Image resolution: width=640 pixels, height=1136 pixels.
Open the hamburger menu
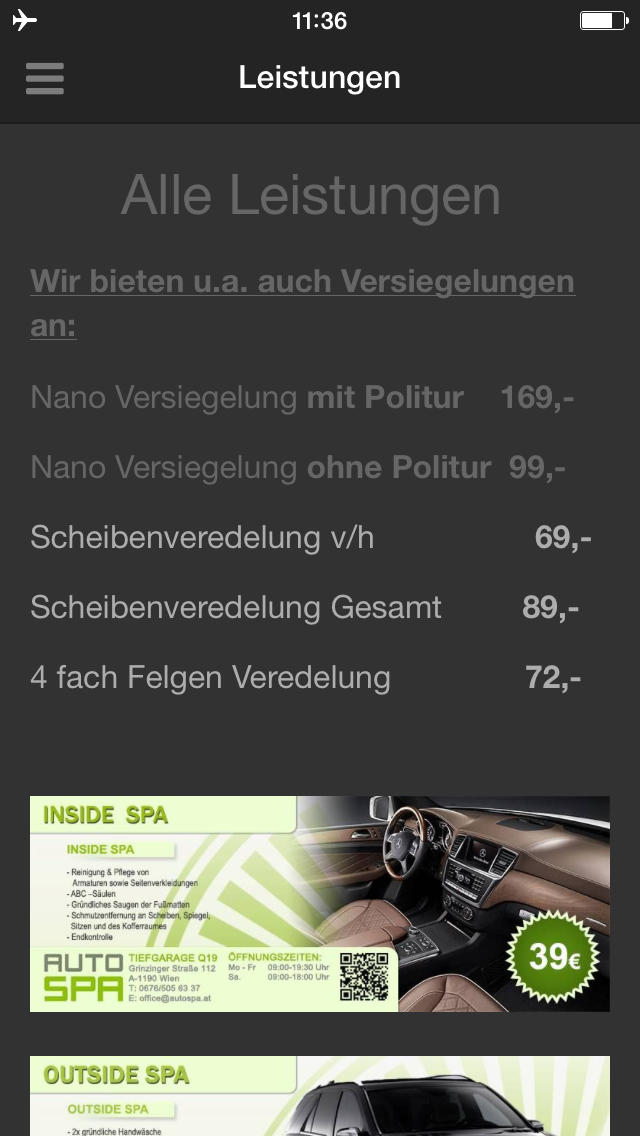[x=45, y=78]
